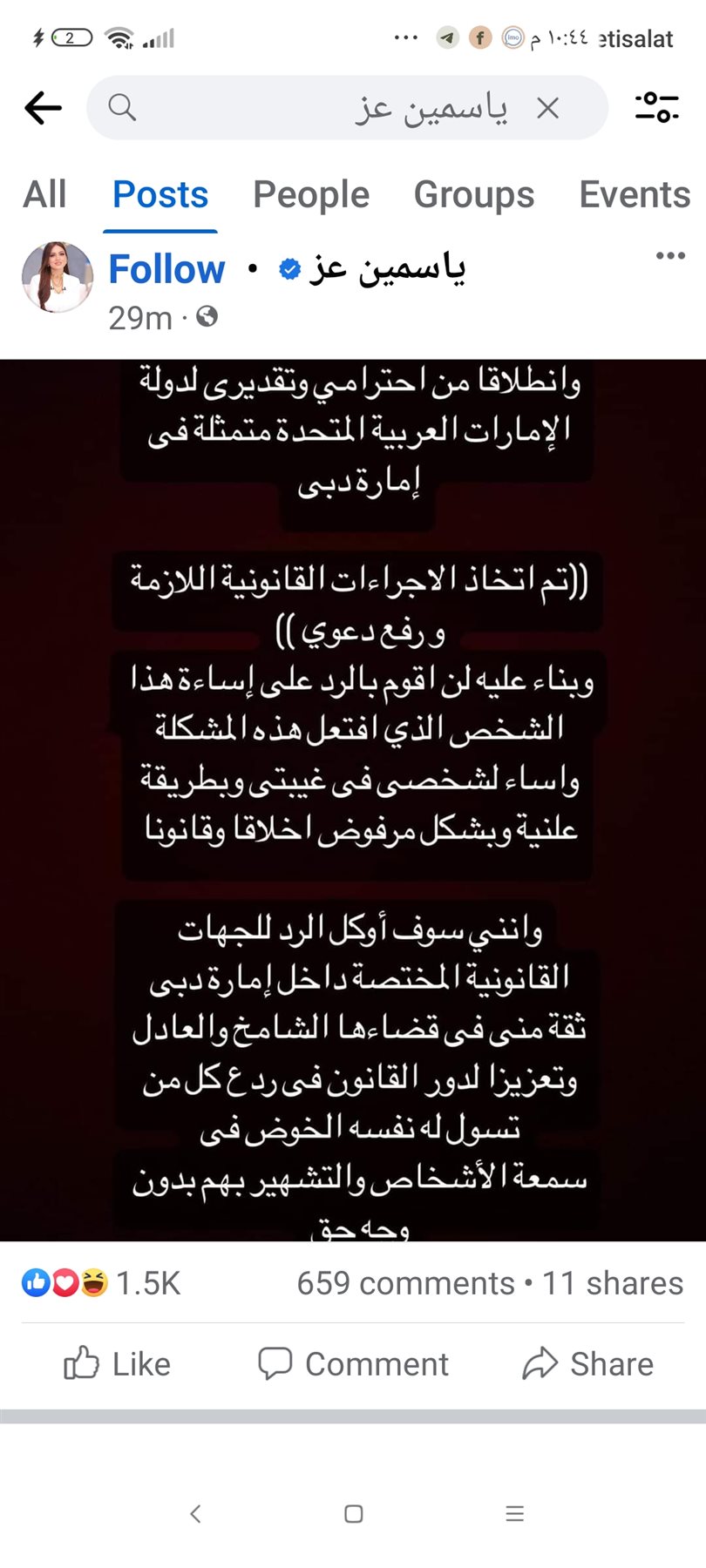View the 1.5K reactions list
706x1568 pixels.
(102, 1283)
